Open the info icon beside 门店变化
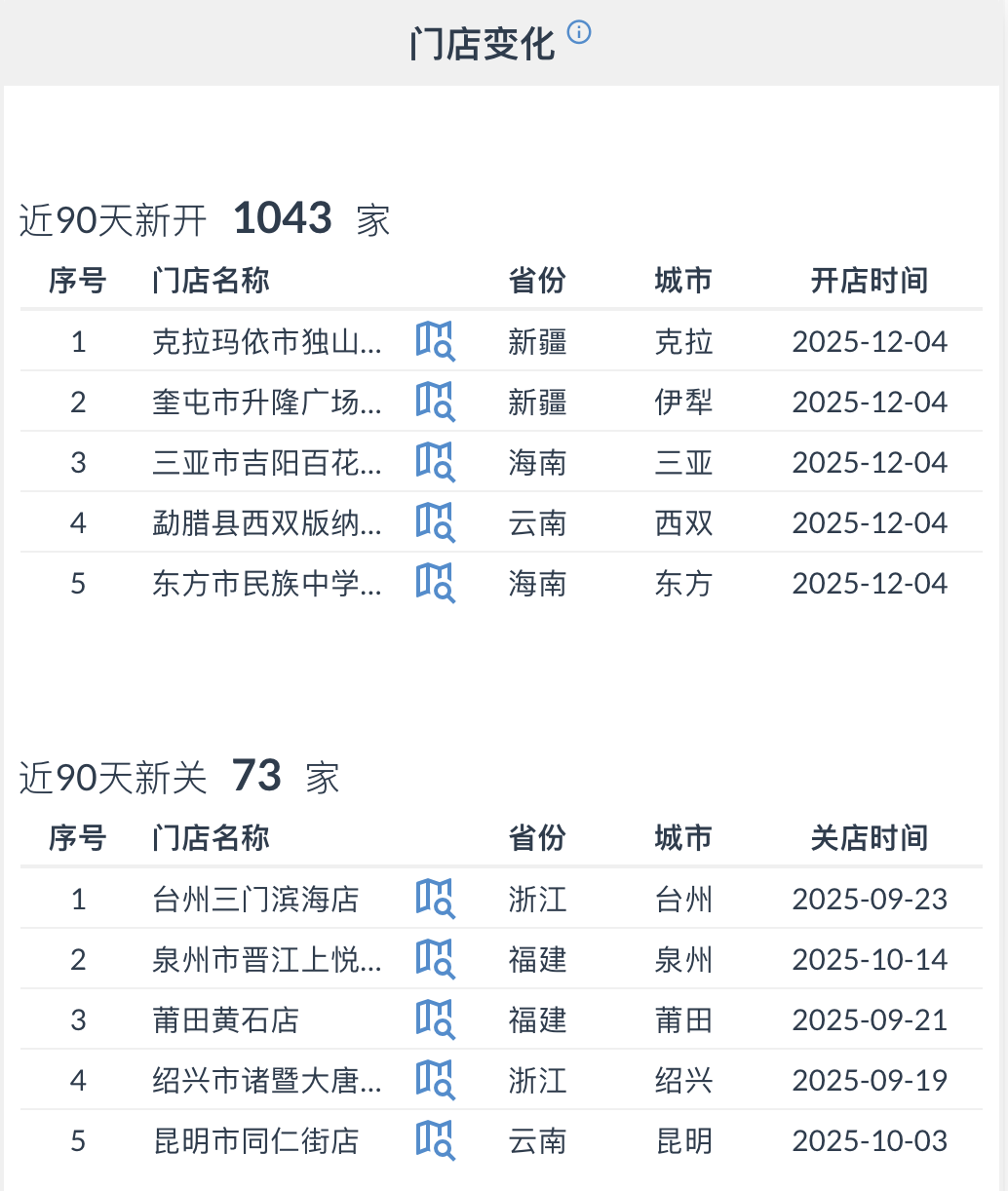Viewport: 1008px width, 1191px height. [x=579, y=33]
